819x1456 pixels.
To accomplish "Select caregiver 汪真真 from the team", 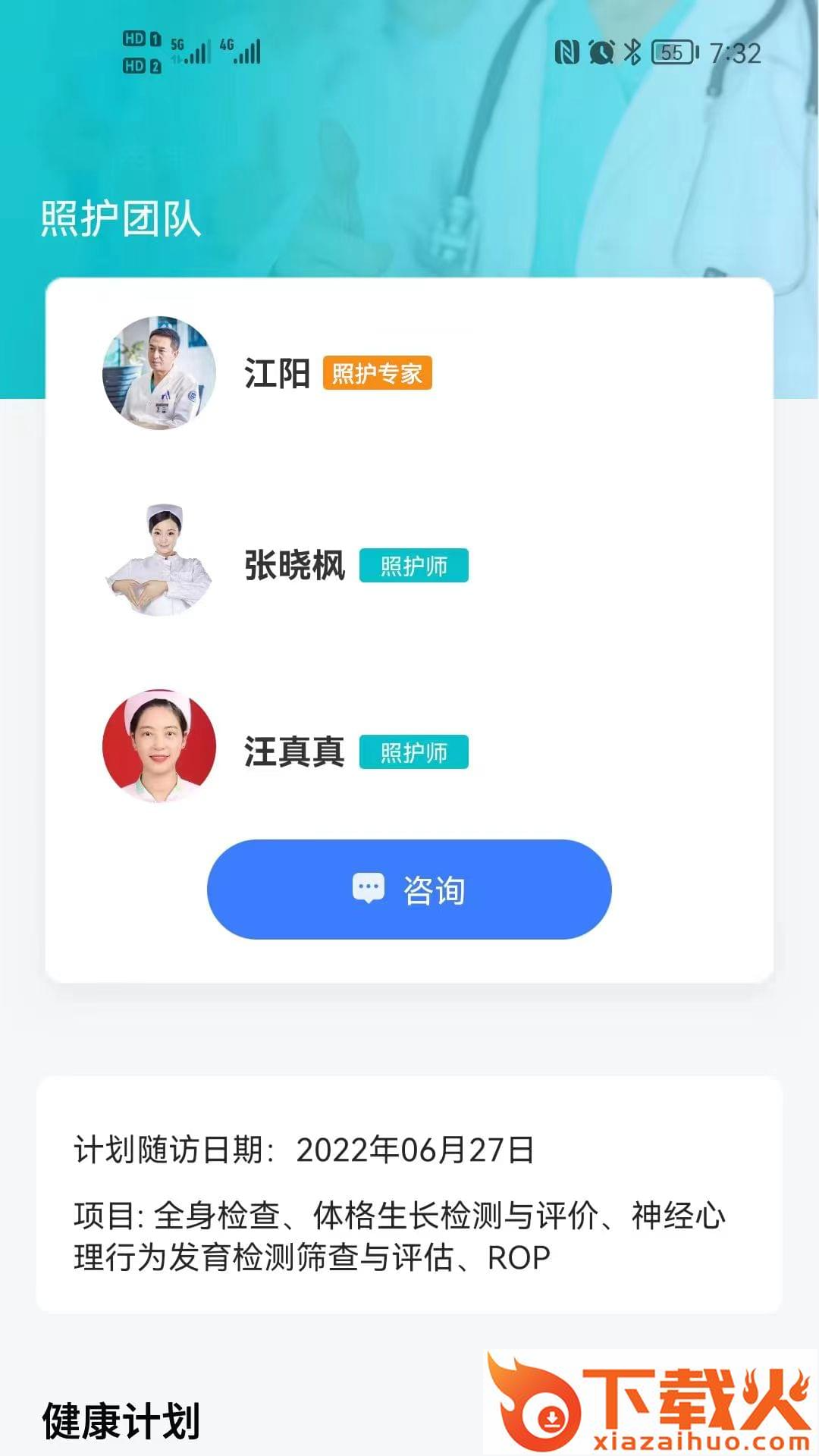I will pos(294,752).
